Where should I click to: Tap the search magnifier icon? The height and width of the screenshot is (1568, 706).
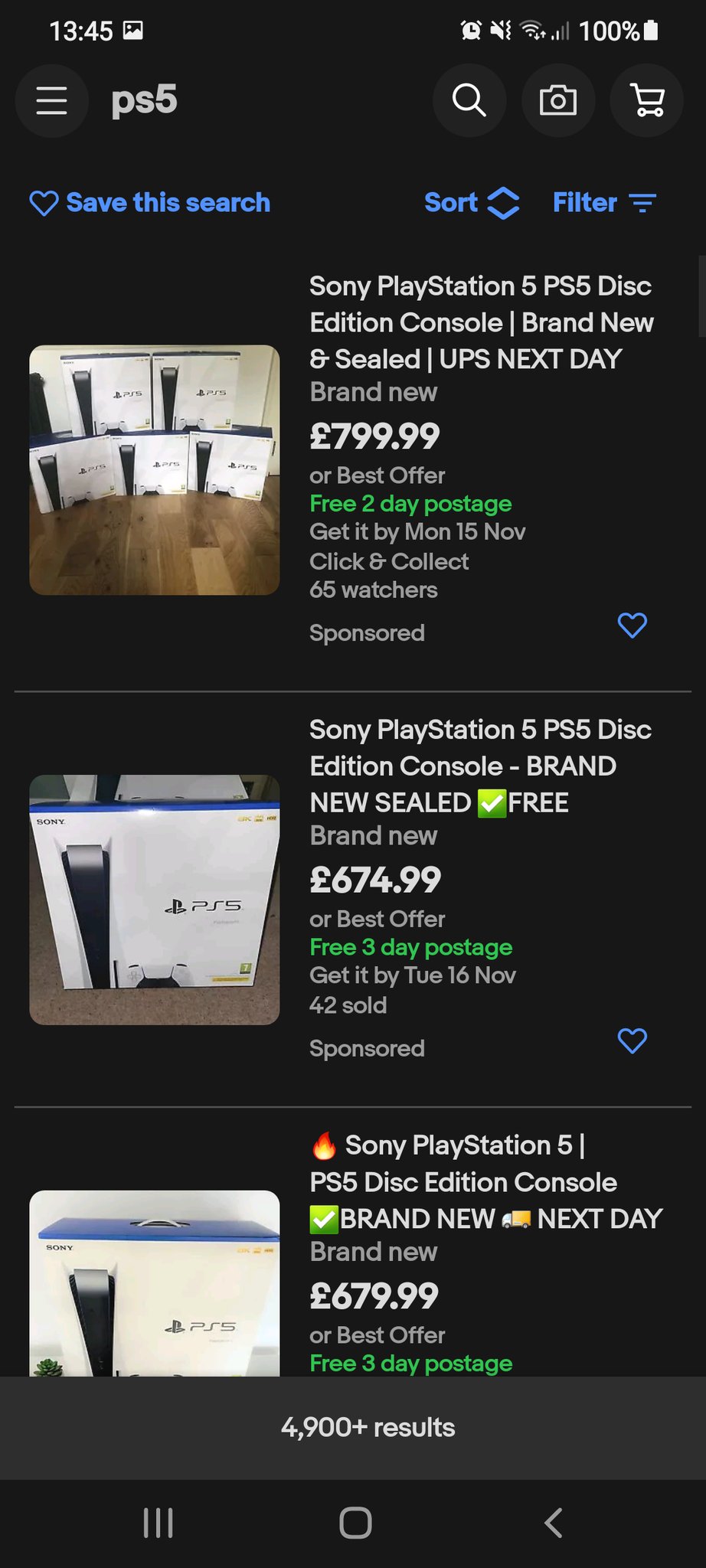pyautogui.click(x=469, y=100)
